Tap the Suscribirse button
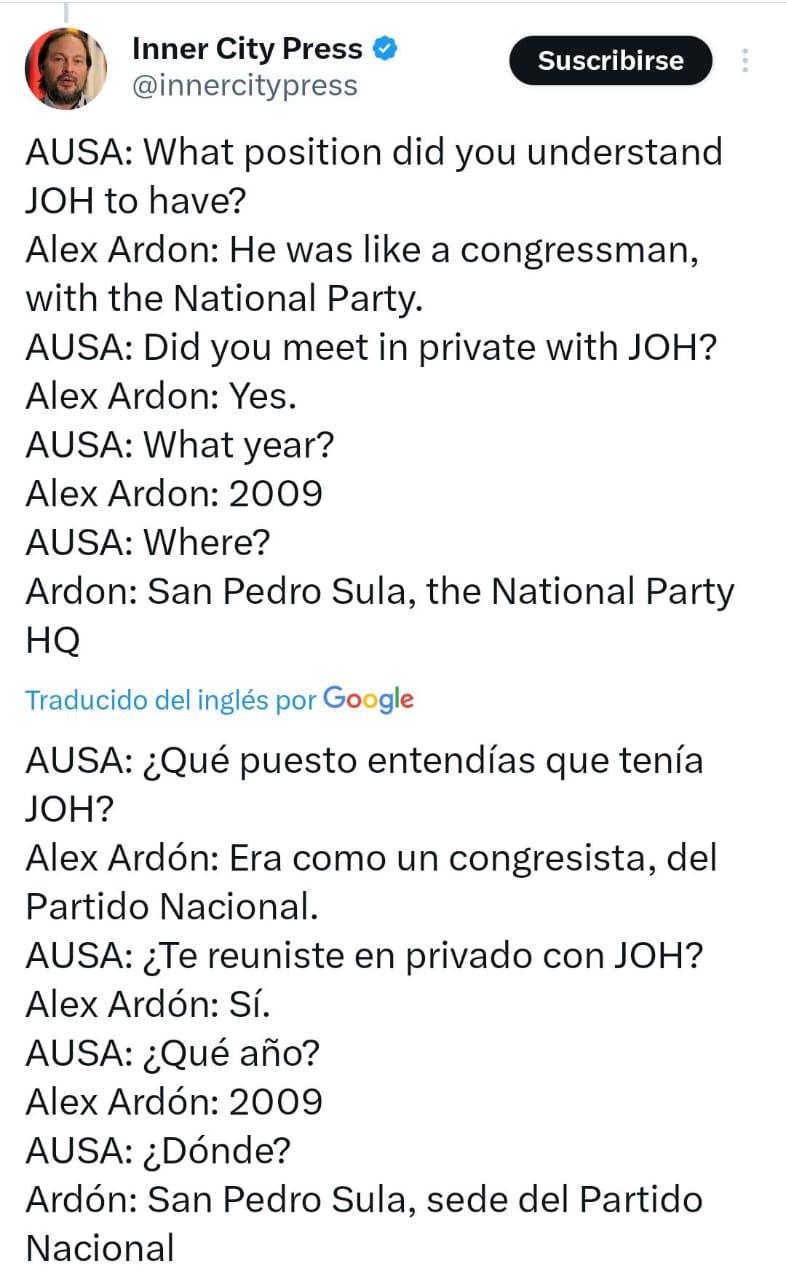The image size is (786, 1280). point(610,61)
